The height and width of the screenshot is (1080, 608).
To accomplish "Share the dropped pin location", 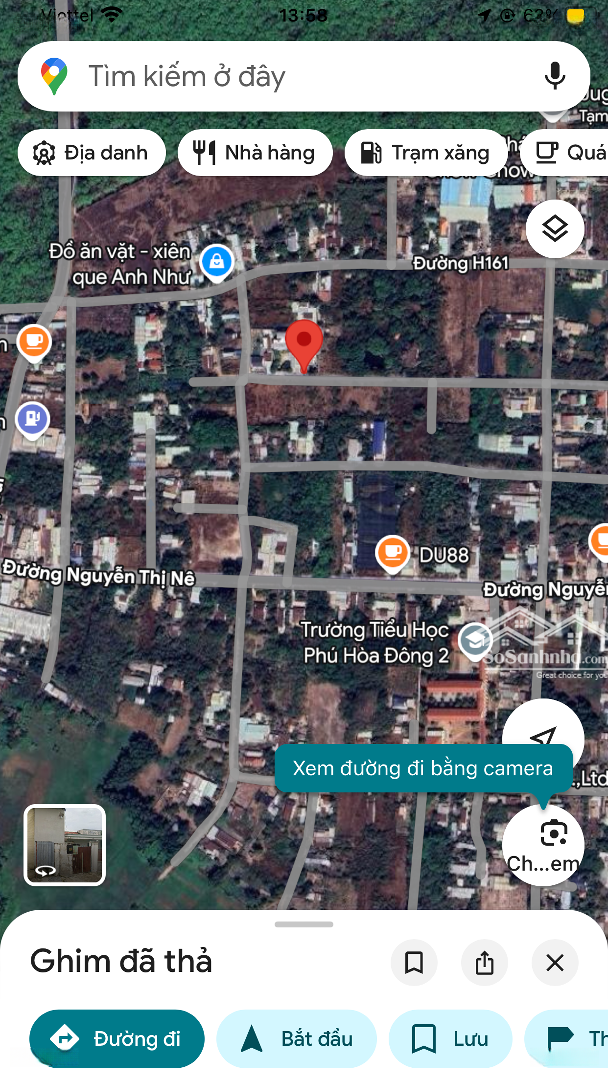I will [485, 963].
